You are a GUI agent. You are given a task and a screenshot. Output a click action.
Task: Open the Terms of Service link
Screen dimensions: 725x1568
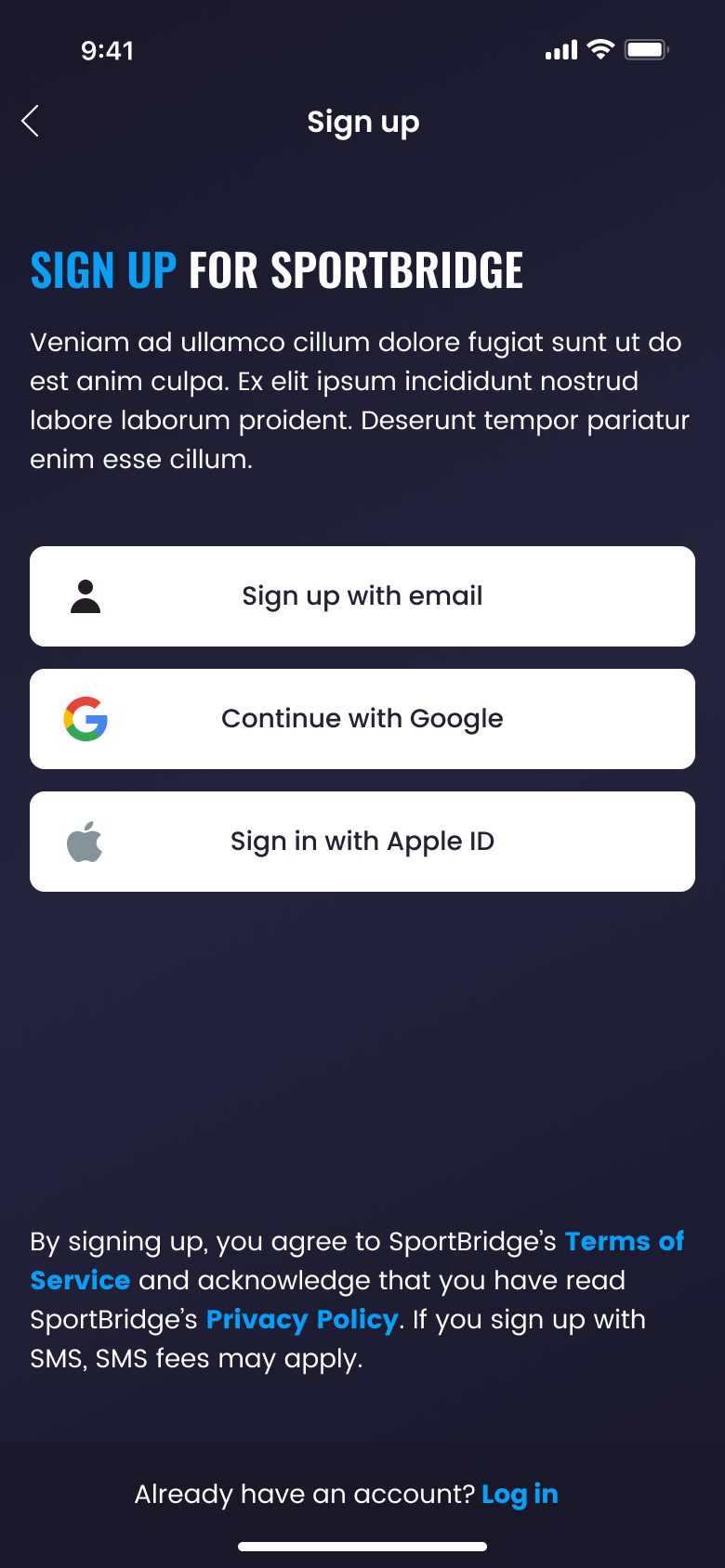click(x=624, y=1242)
